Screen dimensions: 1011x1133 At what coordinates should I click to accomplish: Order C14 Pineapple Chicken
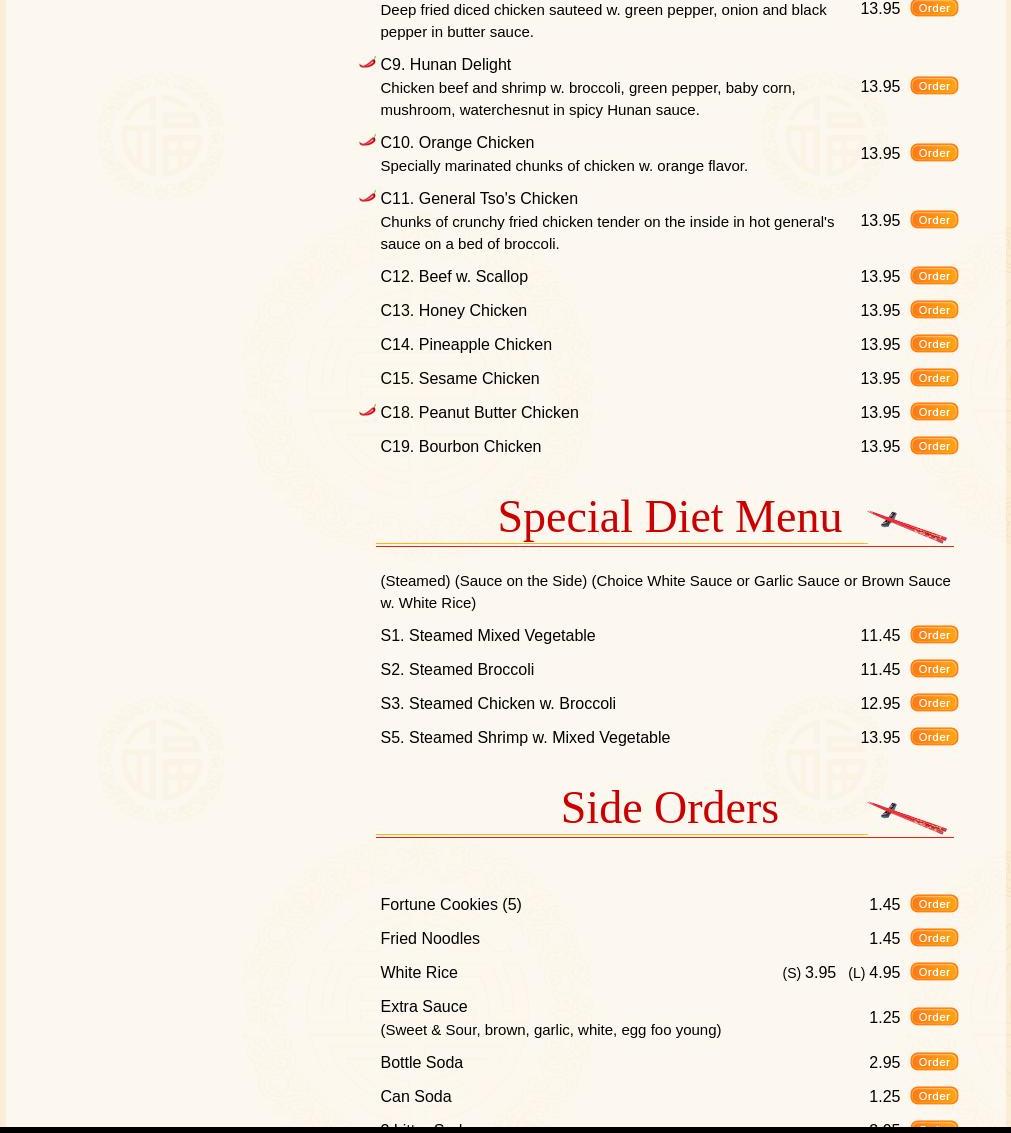coord(934,344)
